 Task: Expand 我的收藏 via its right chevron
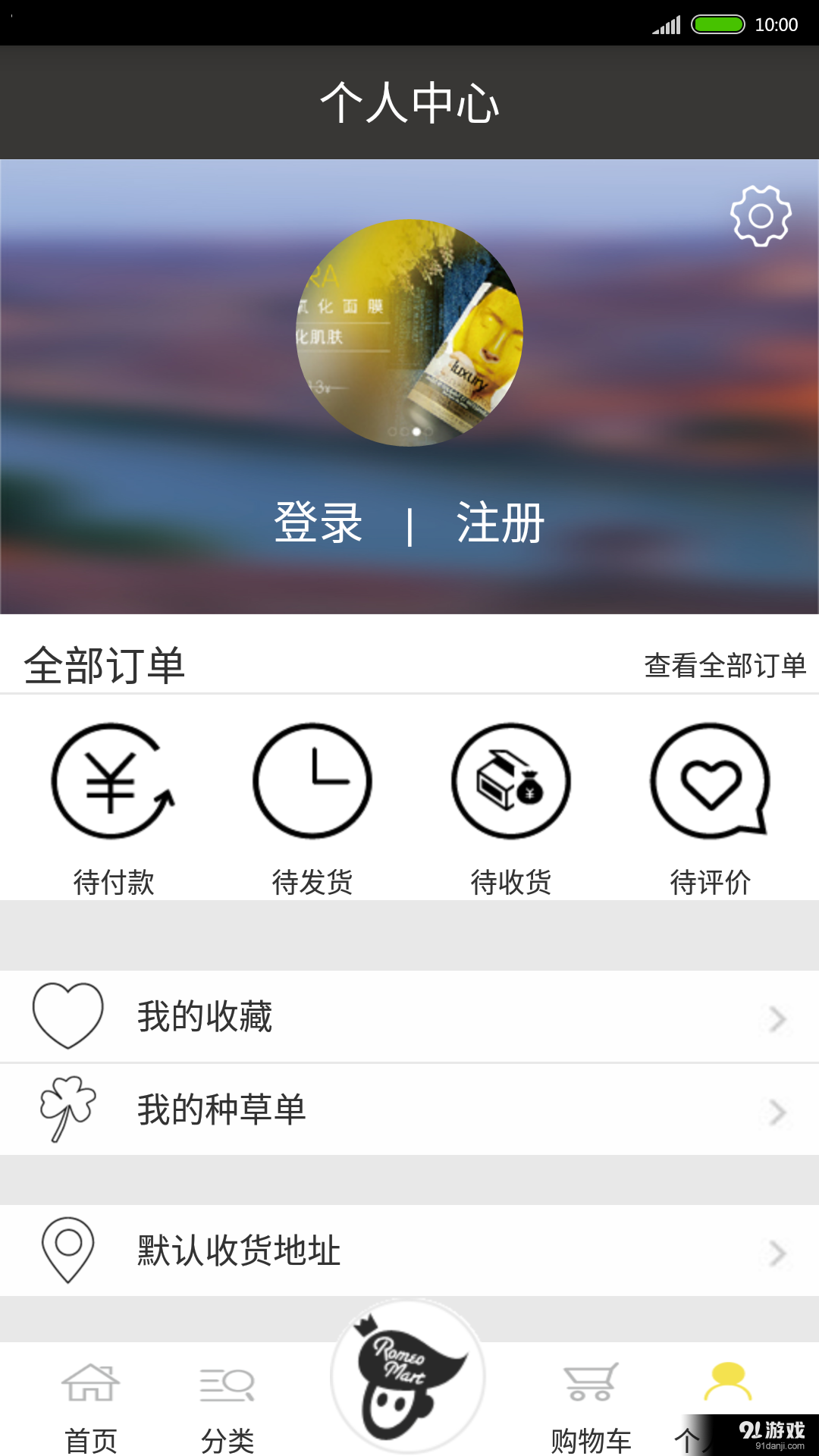775,1016
